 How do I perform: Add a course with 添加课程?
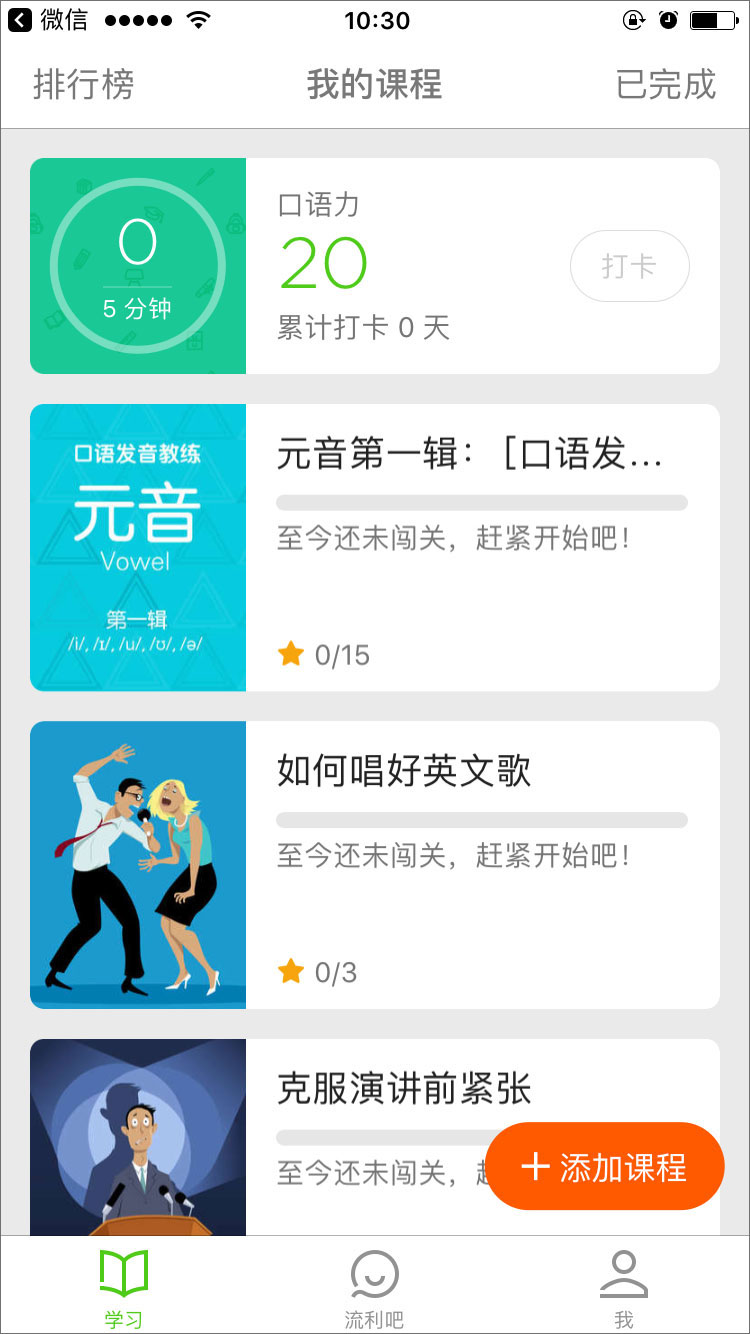click(604, 1166)
